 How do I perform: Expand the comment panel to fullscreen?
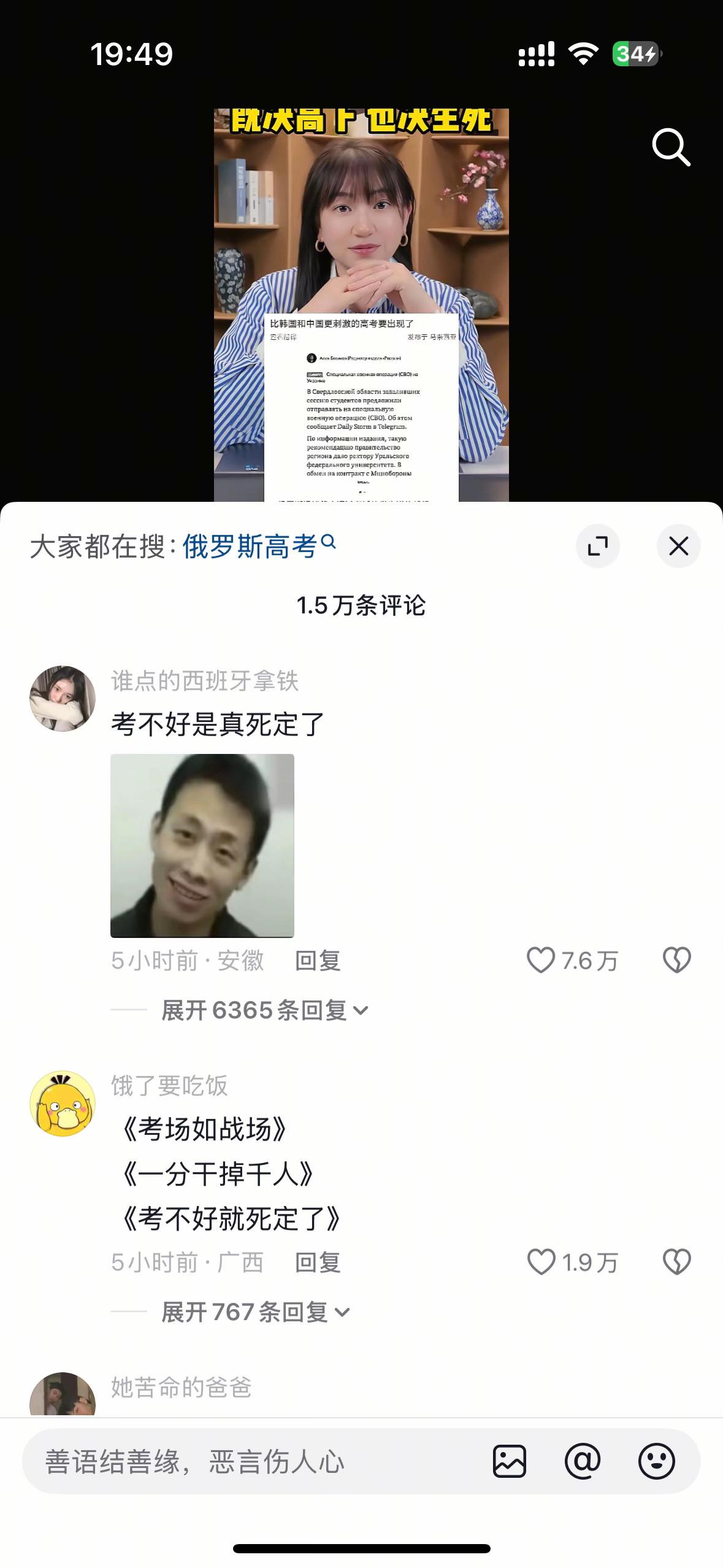(598, 545)
